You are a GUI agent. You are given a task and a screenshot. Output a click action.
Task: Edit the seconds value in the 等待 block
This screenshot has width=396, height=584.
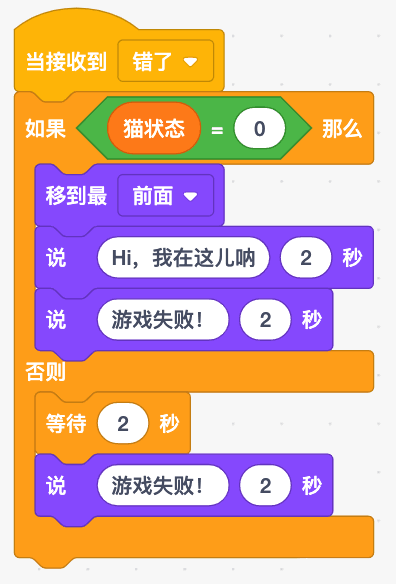[x=123, y=423]
